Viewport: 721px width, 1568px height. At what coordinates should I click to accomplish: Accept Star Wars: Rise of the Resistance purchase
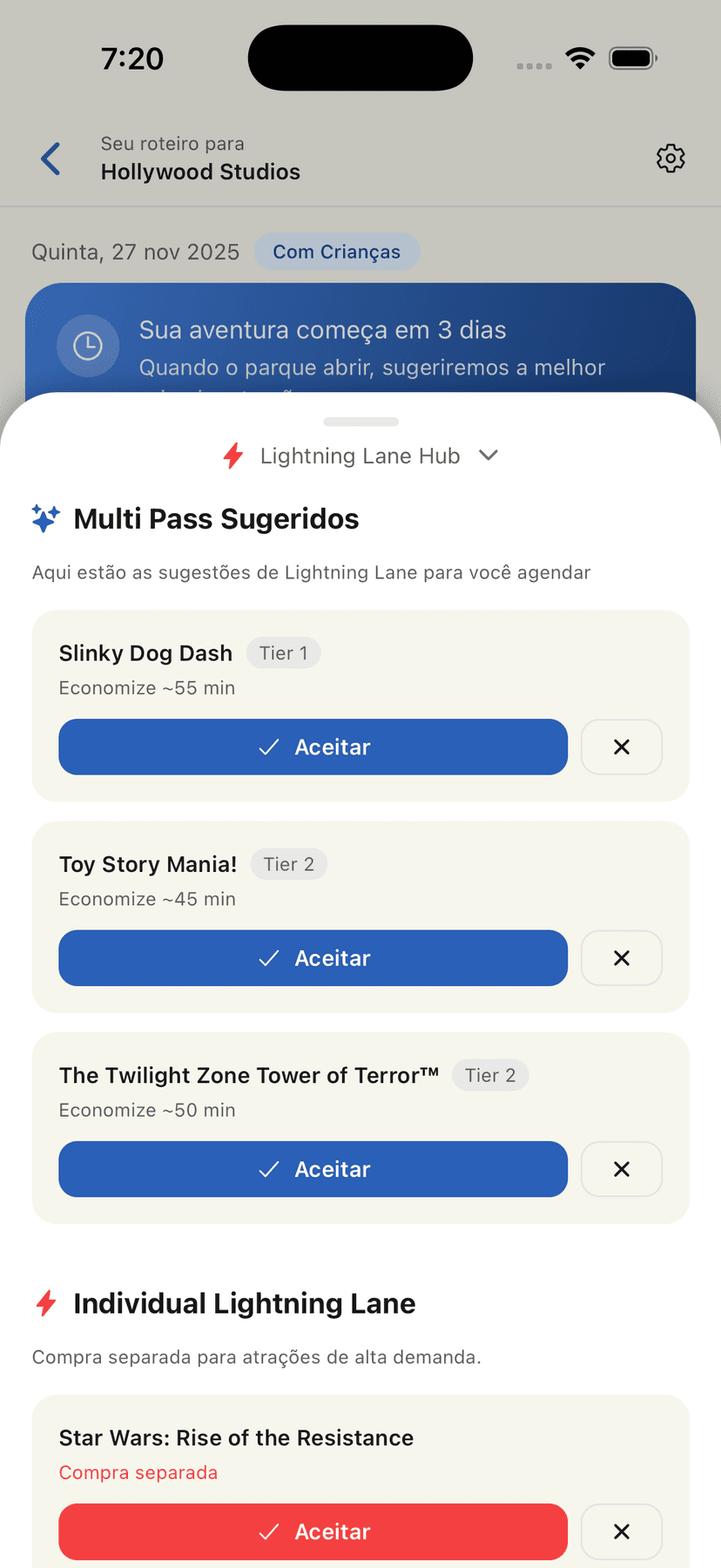(313, 1531)
